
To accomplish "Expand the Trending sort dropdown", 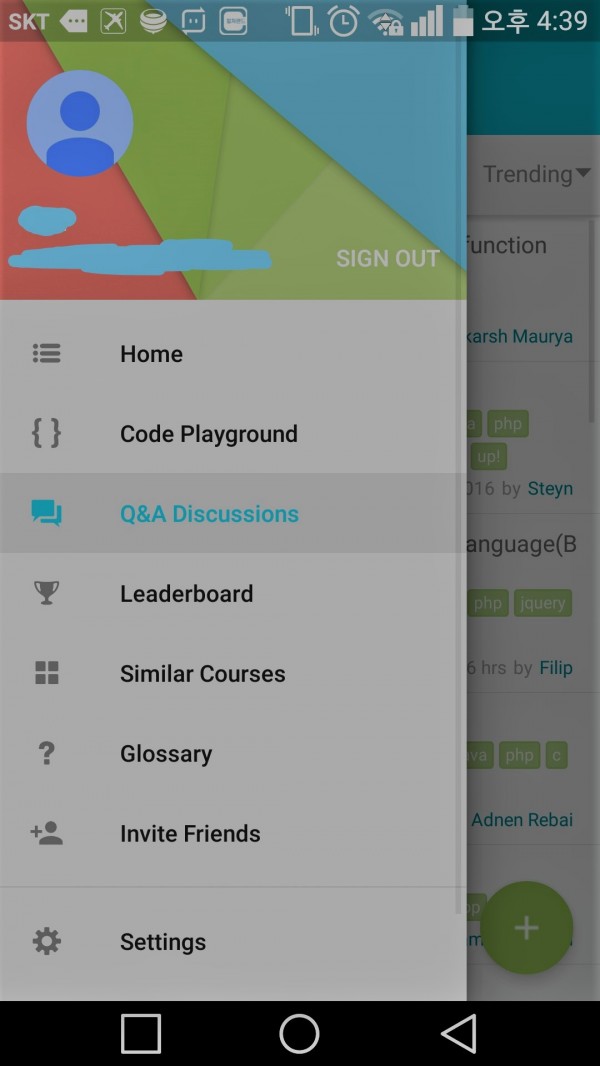I will tap(536, 174).
